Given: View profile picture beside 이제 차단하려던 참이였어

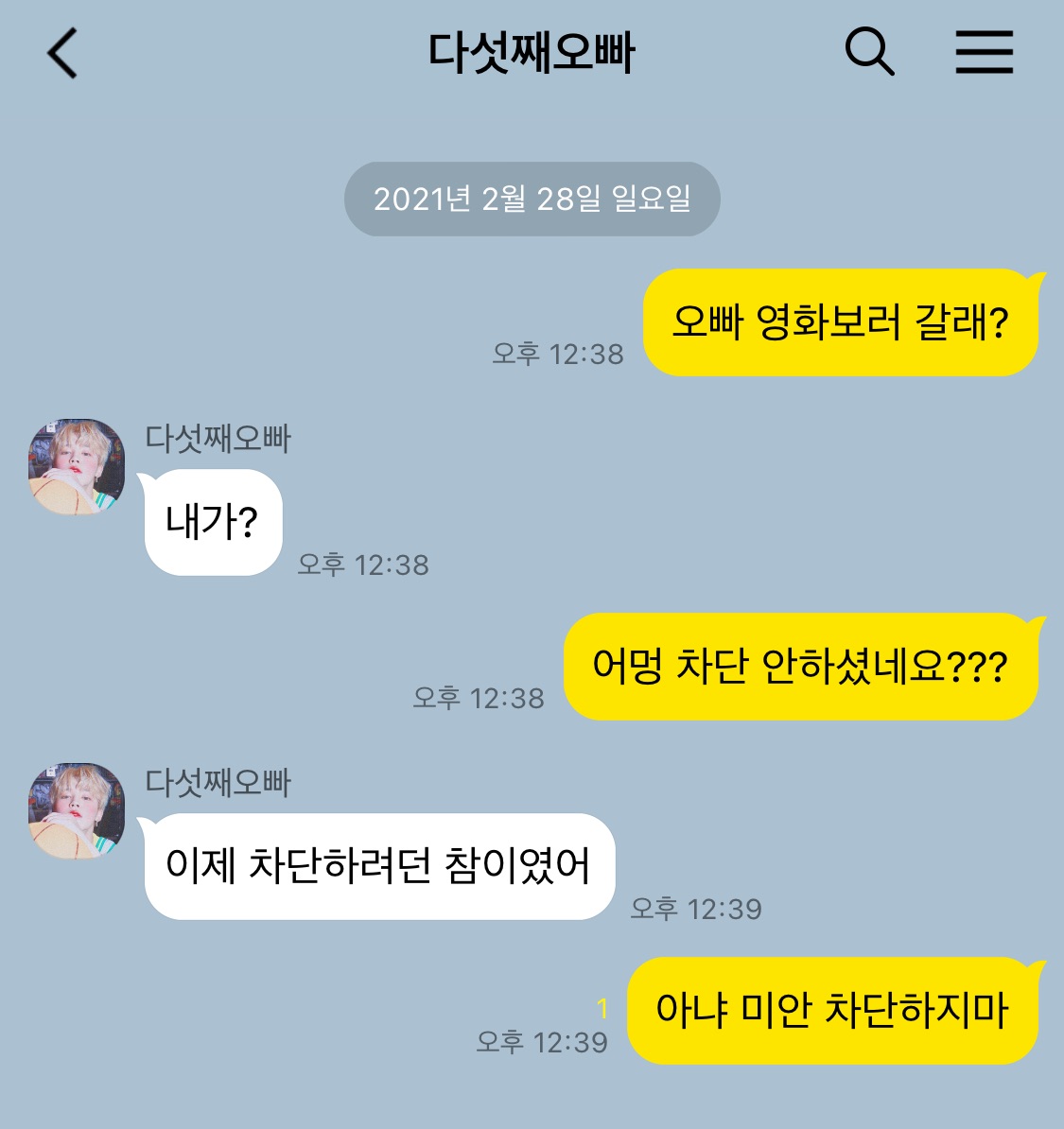Looking at the screenshot, I should tap(77, 811).
